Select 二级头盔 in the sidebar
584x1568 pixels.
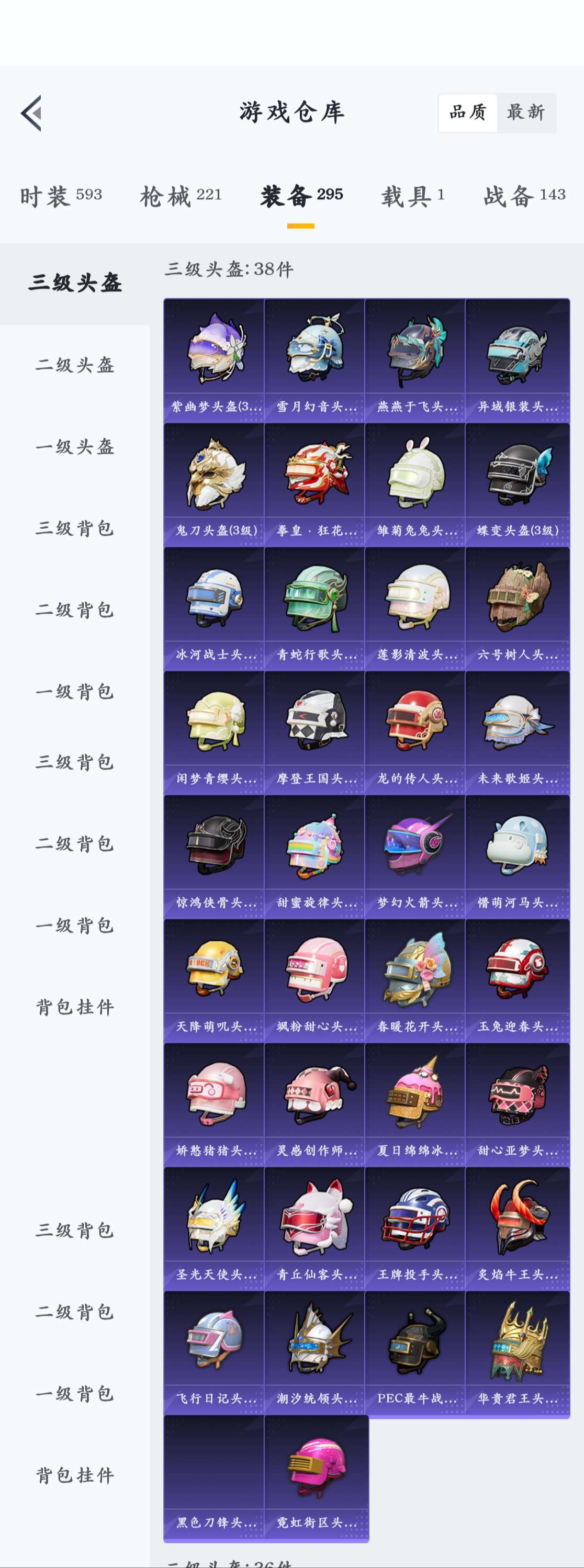click(x=75, y=365)
